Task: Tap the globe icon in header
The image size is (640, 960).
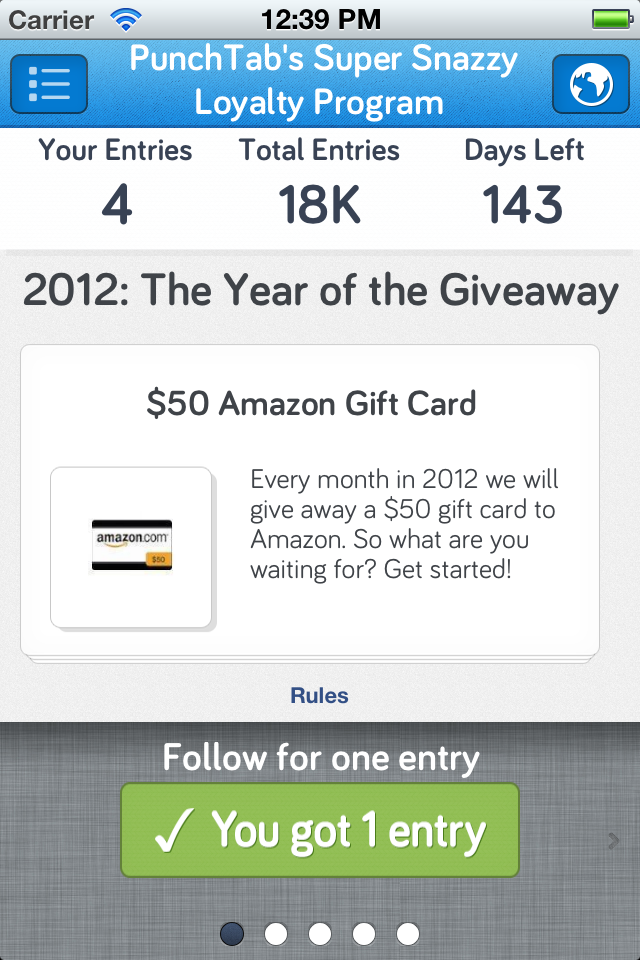Action: pyautogui.click(x=591, y=84)
